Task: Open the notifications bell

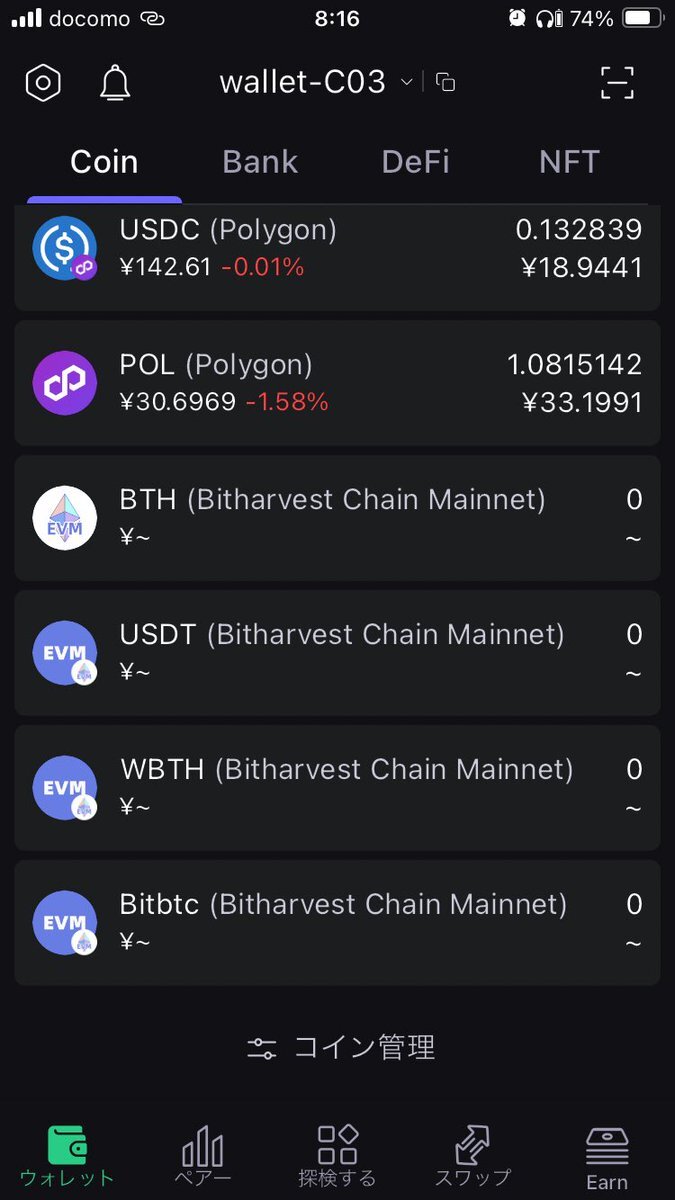Action: point(116,83)
